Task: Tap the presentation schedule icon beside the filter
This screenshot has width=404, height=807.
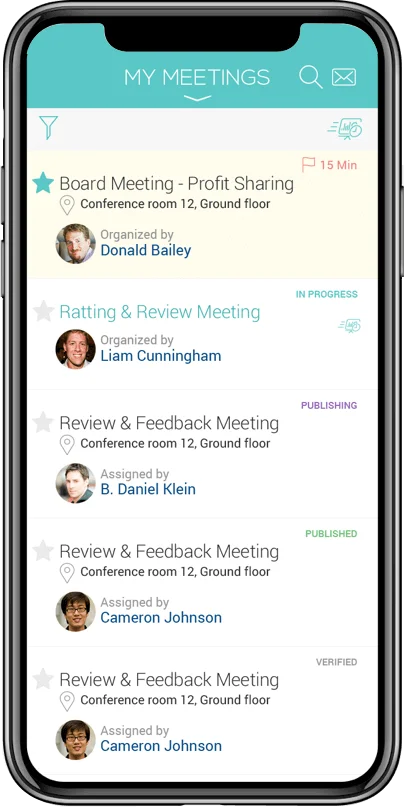Action: tap(345, 129)
